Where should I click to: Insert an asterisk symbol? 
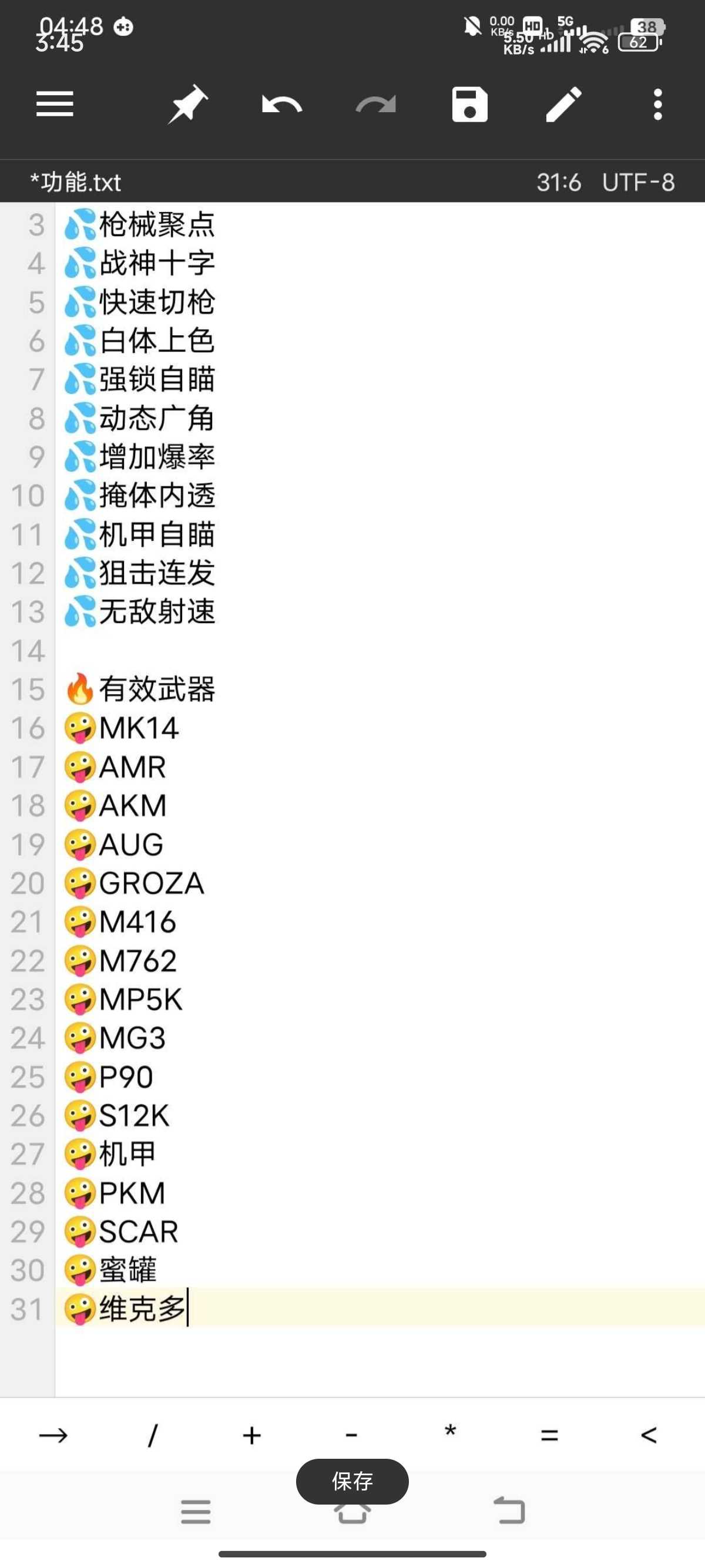(x=450, y=1431)
